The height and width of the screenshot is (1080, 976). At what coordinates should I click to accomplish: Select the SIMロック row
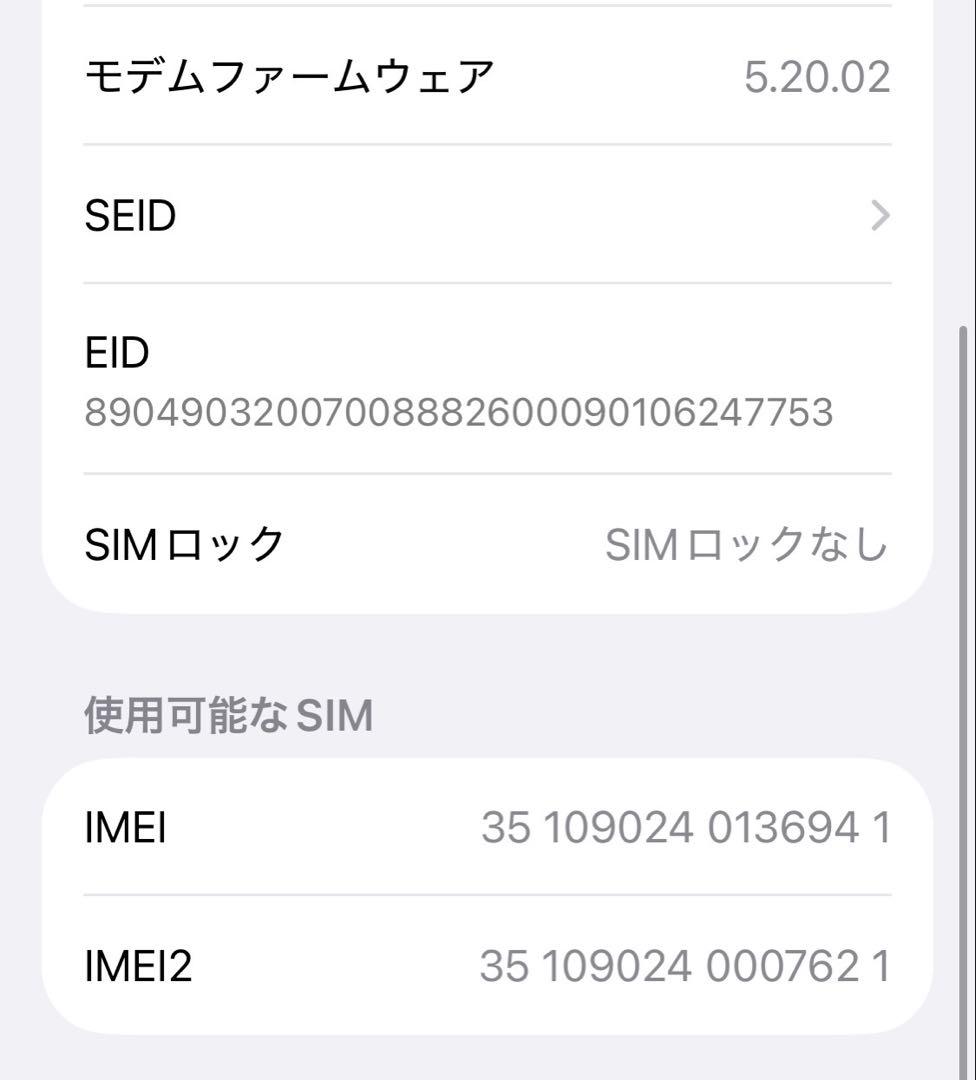[480, 542]
